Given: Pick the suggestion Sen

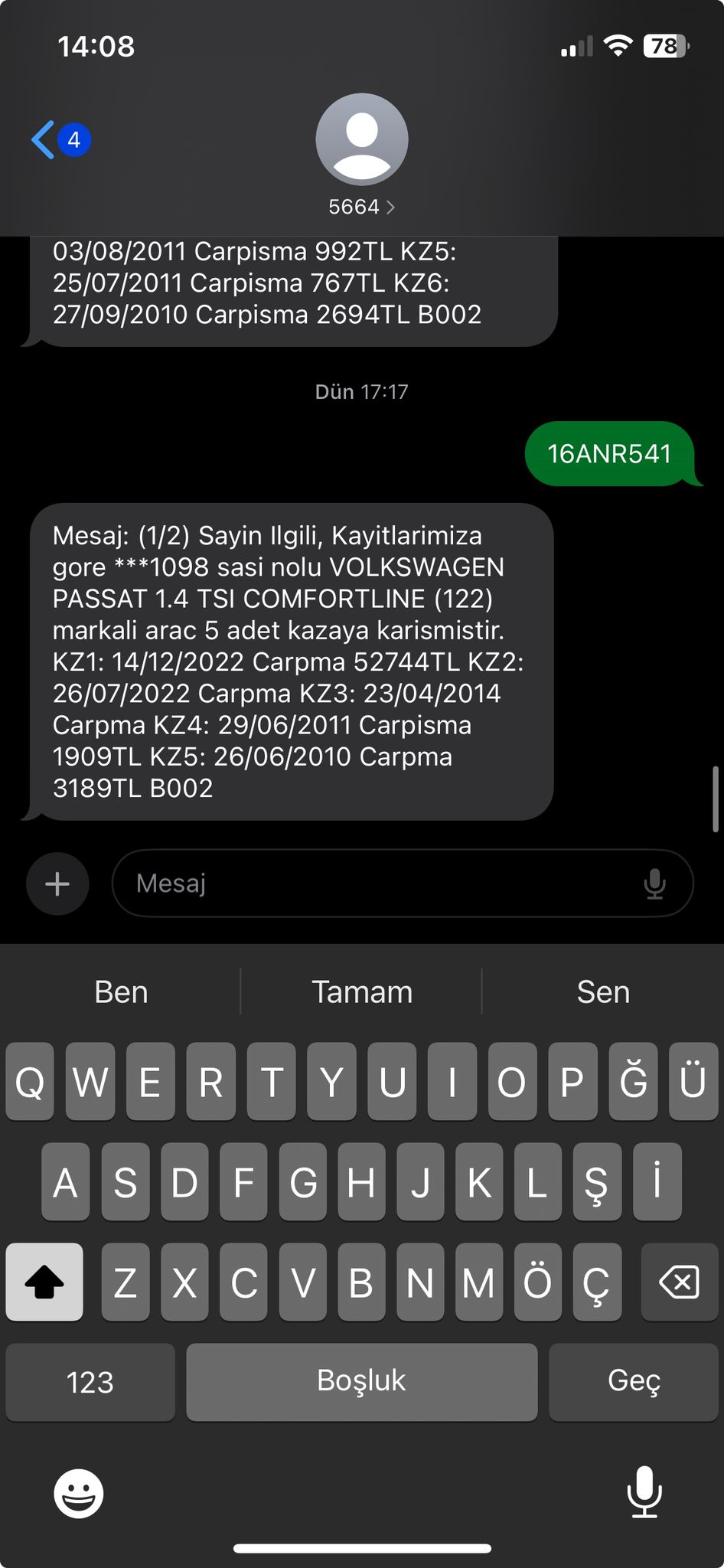Looking at the screenshot, I should pyautogui.click(x=603, y=992).
